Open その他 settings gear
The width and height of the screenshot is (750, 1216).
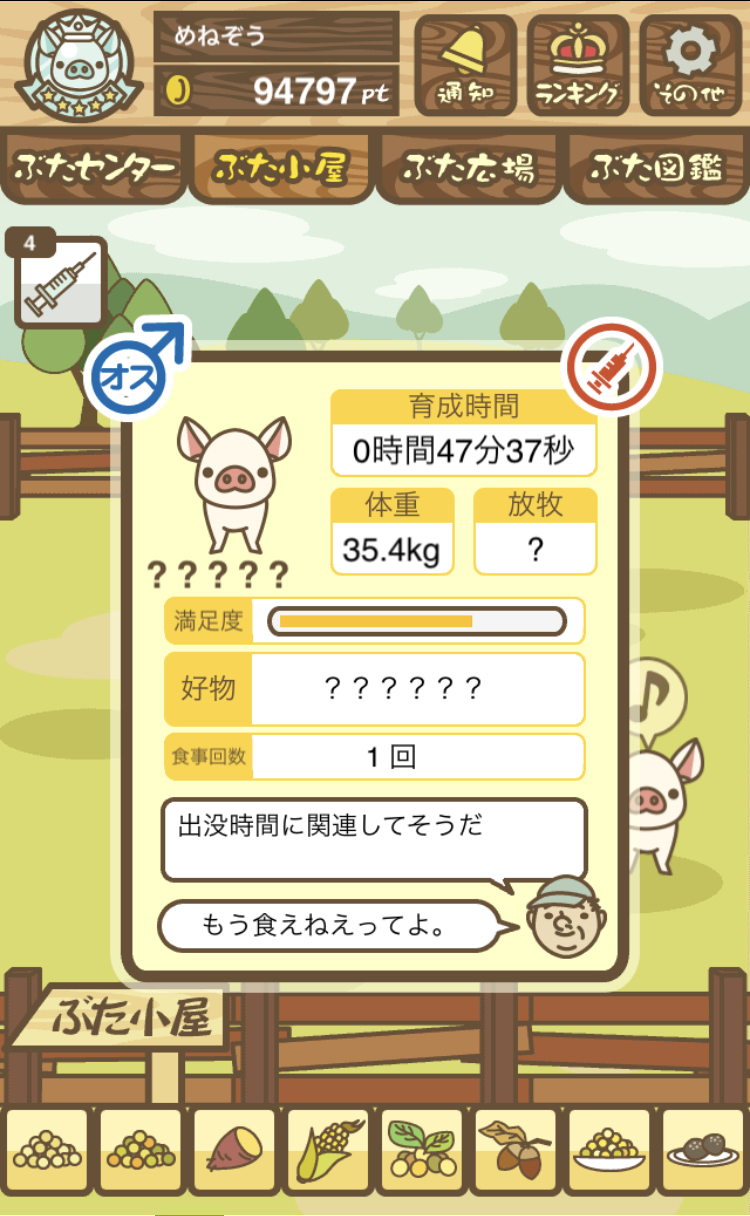[691, 65]
